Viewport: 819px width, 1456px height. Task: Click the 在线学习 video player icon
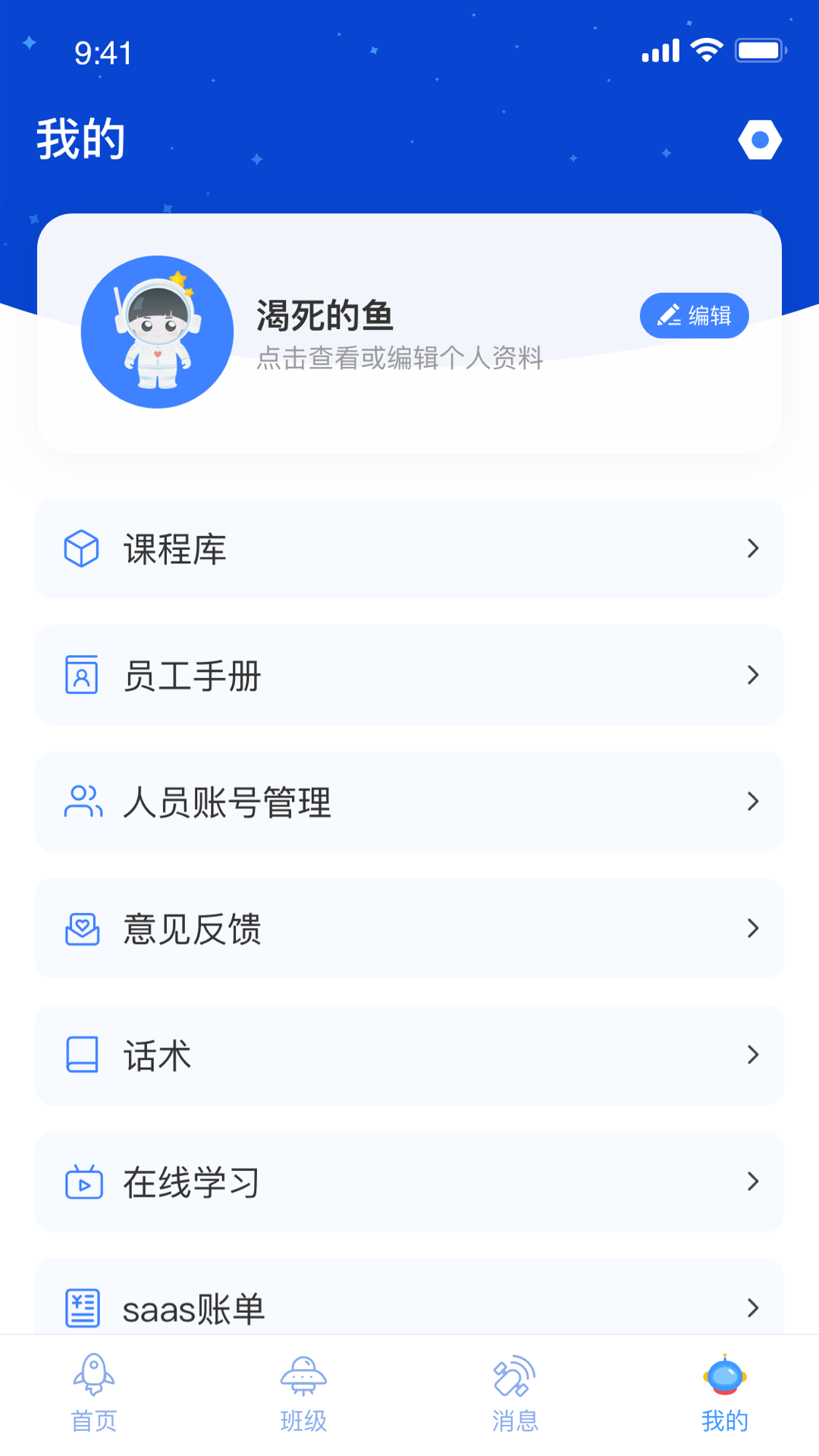[x=82, y=1181]
